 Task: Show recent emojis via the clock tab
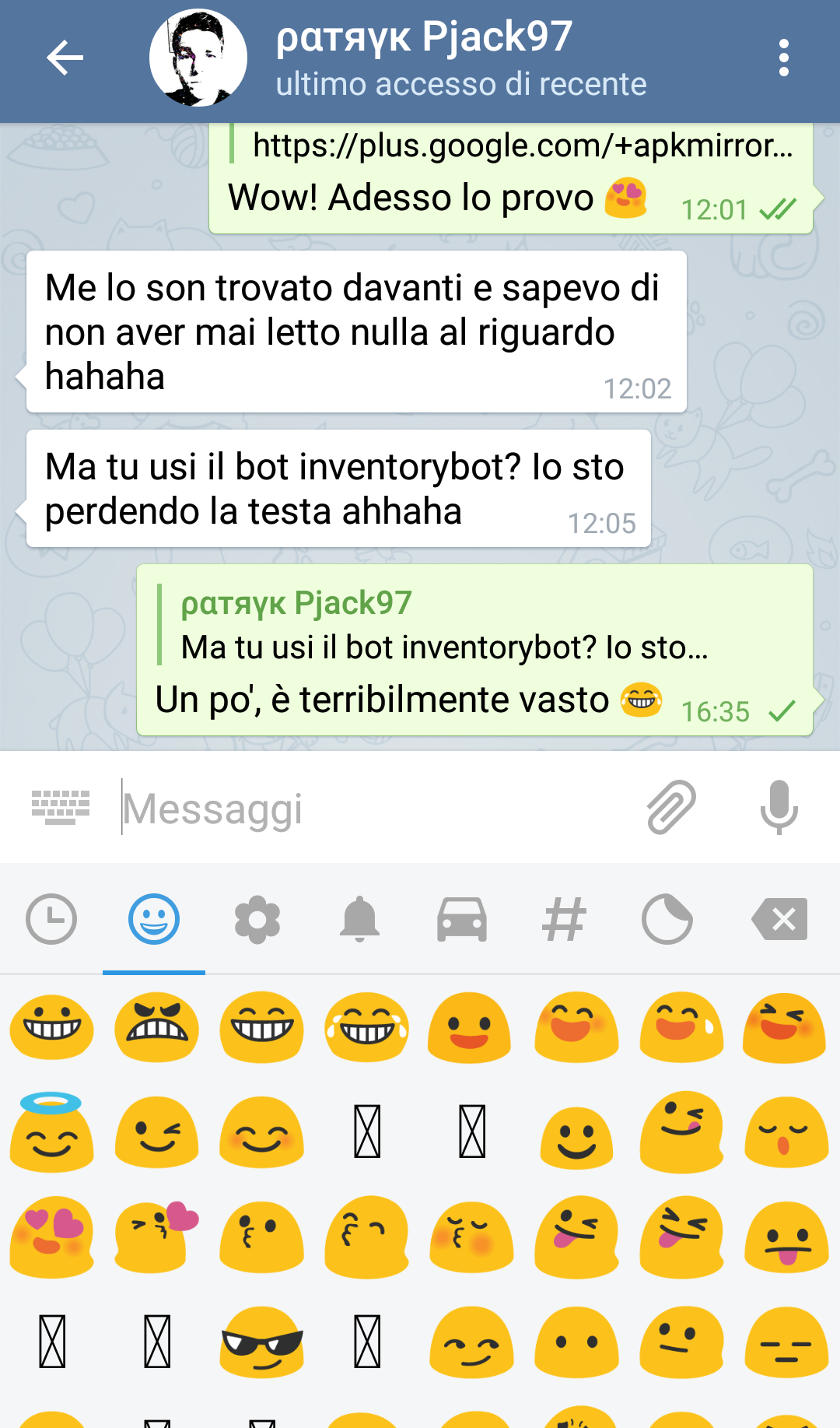pos(51,919)
